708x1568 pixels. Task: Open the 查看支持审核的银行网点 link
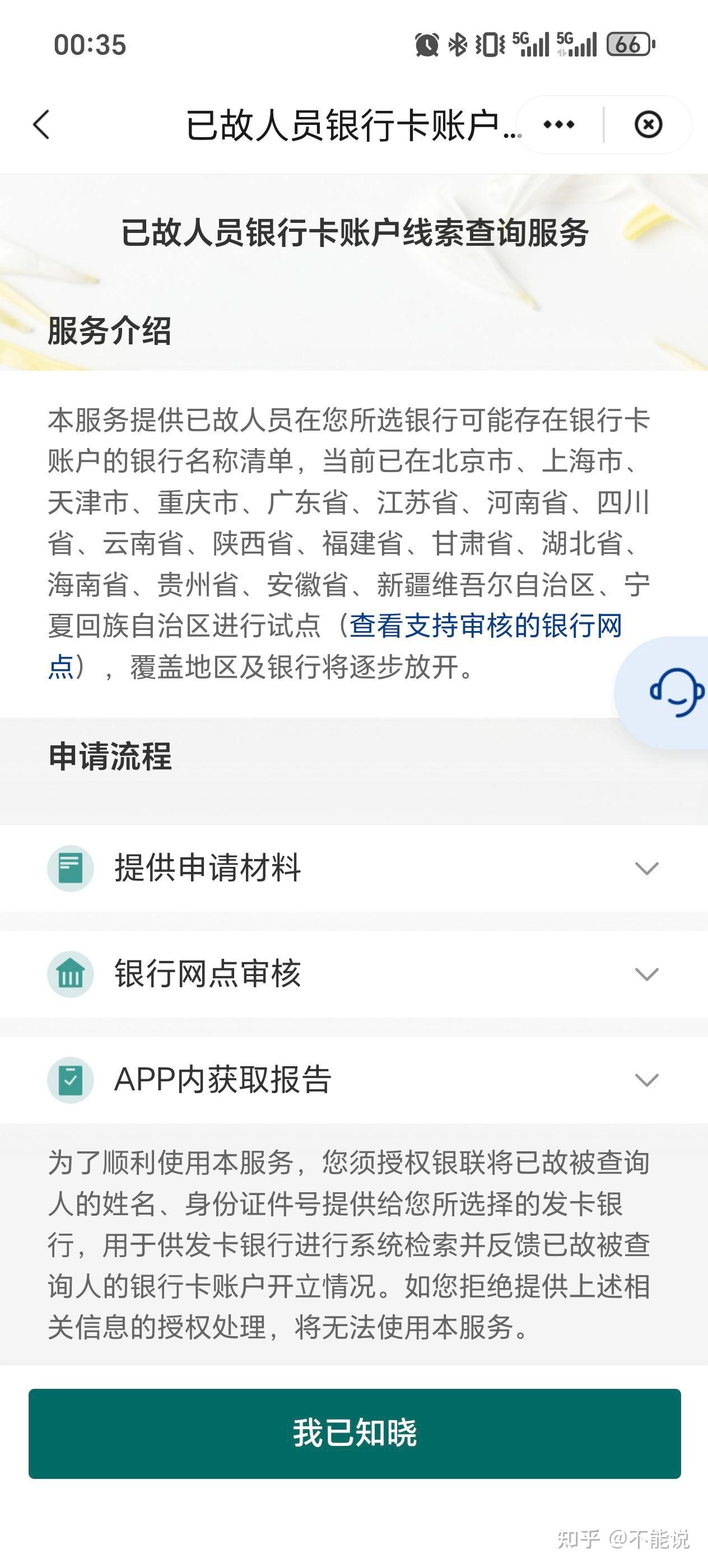(485, 626)
